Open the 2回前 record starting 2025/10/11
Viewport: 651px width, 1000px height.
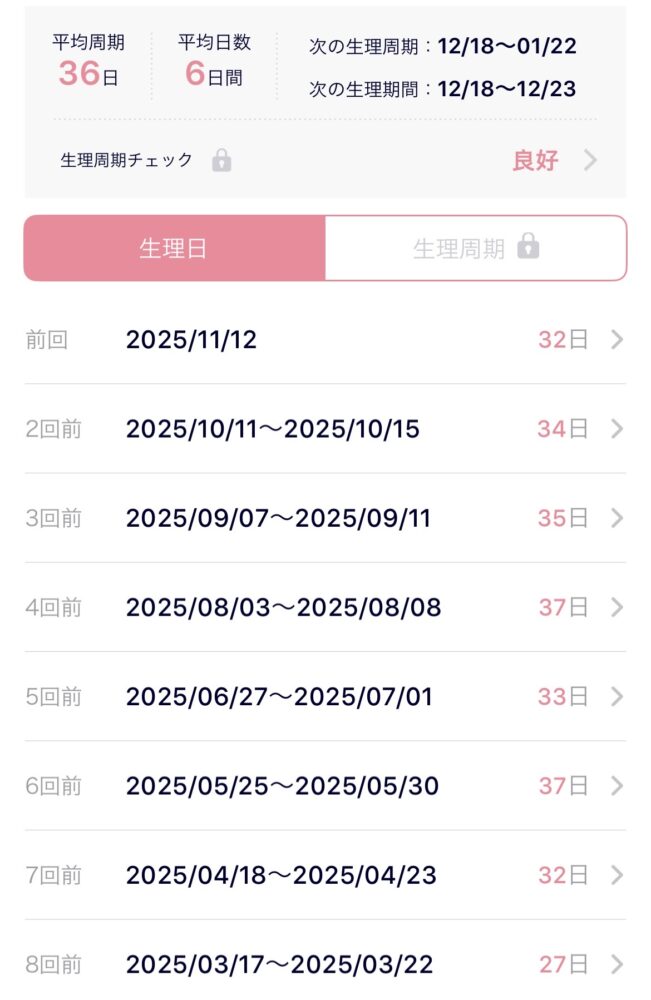coord(325,429)
